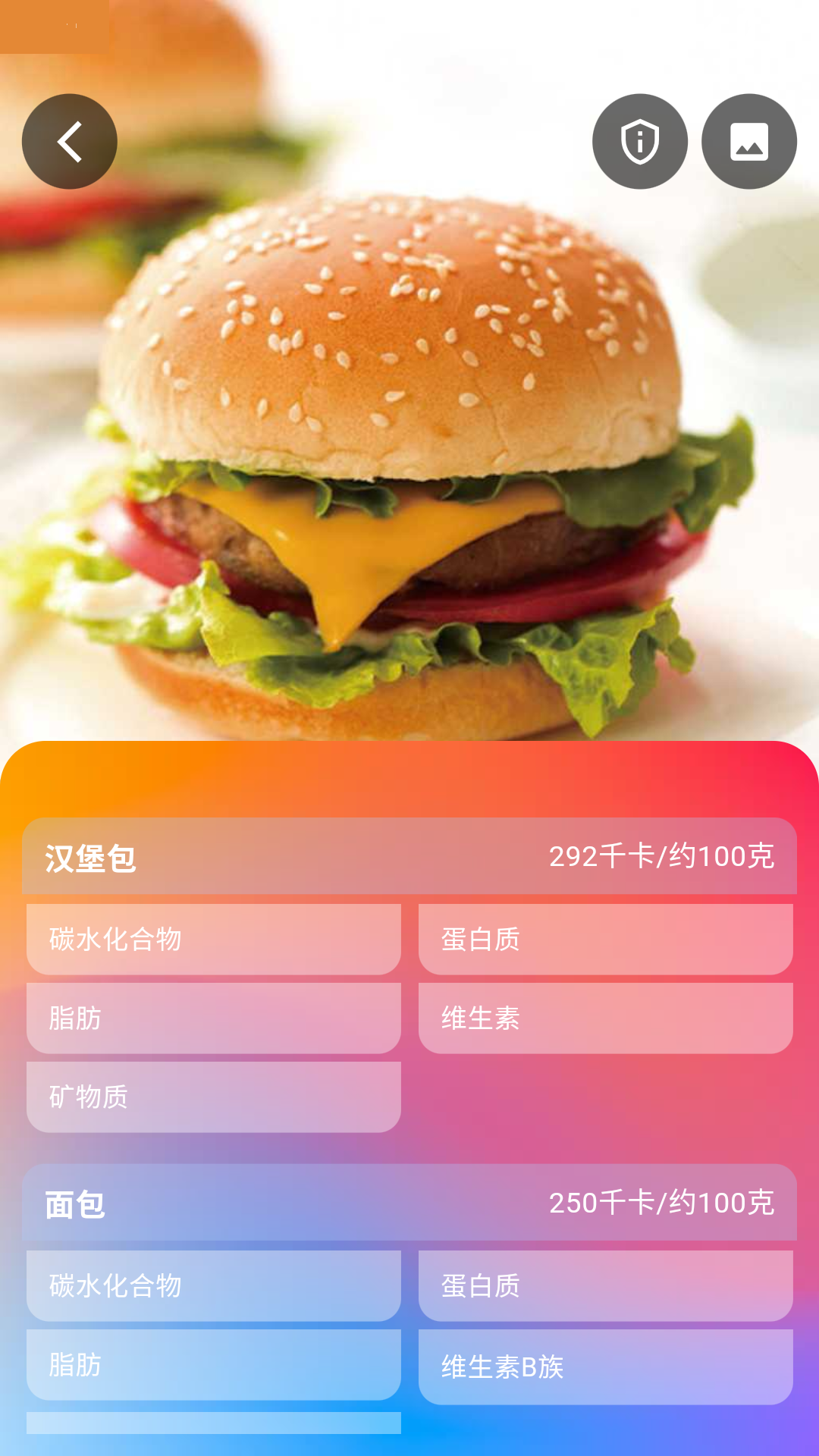The height and width of the screenshot is (1456, 819).
Task: Tap the back arrow to return
Action: pos(69,142)
